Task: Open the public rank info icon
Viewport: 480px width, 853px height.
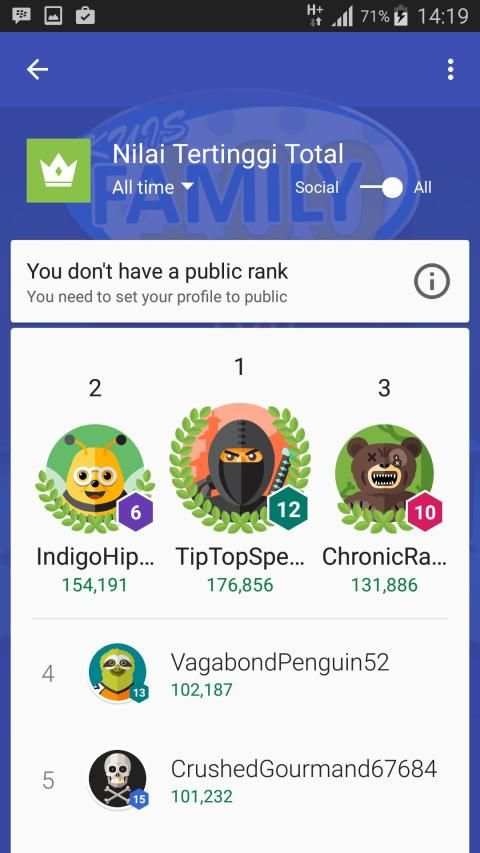Action: click(432, 281)
